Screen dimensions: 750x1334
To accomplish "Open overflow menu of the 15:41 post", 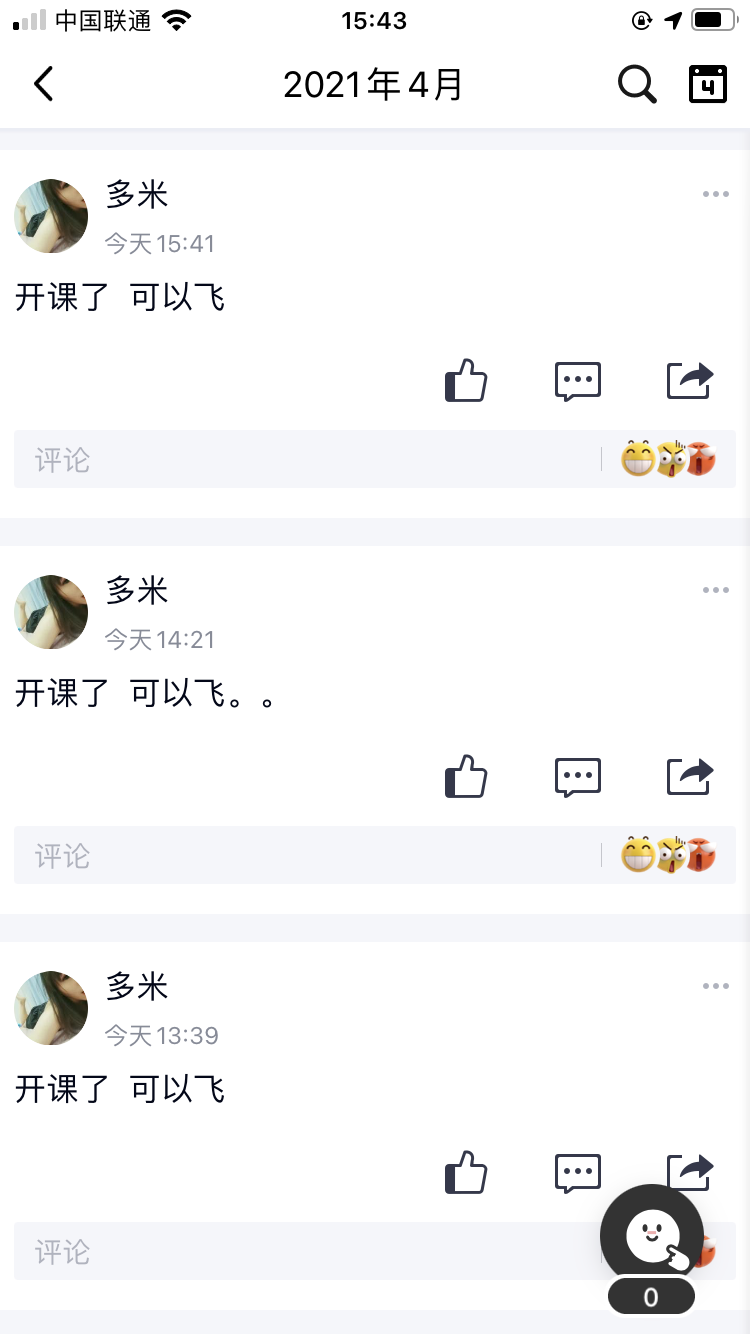I will coord(715,194).
